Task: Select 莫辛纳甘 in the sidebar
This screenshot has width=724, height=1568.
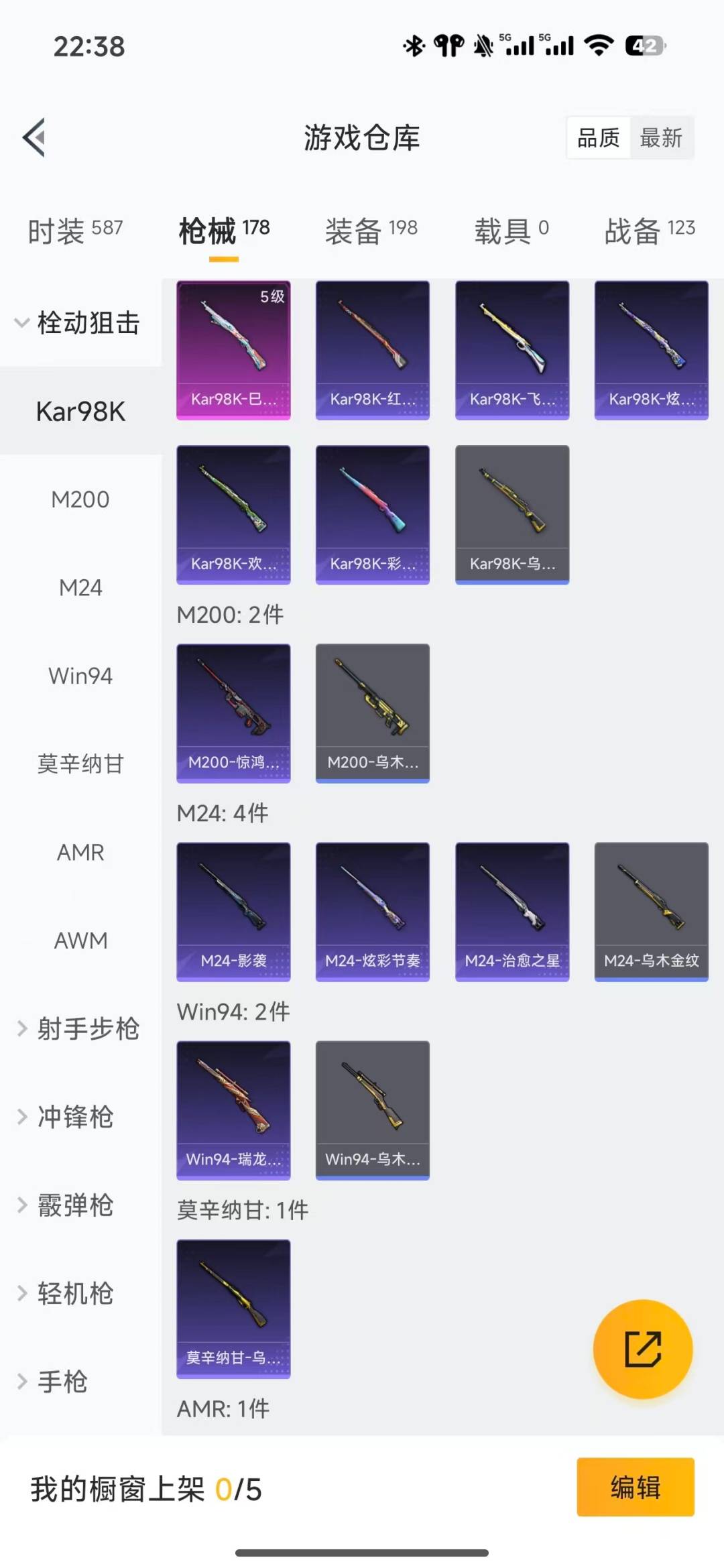Action: point(80,764)
